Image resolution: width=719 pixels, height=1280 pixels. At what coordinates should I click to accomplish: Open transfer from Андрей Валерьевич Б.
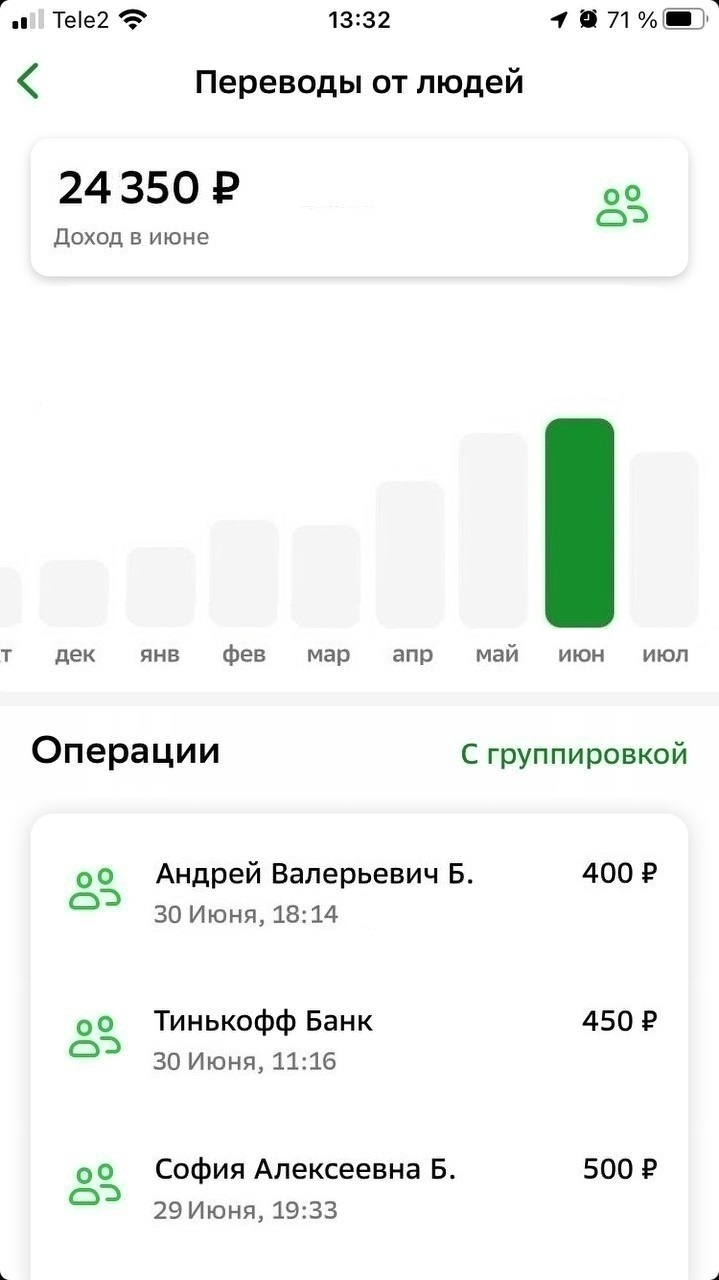360,890
